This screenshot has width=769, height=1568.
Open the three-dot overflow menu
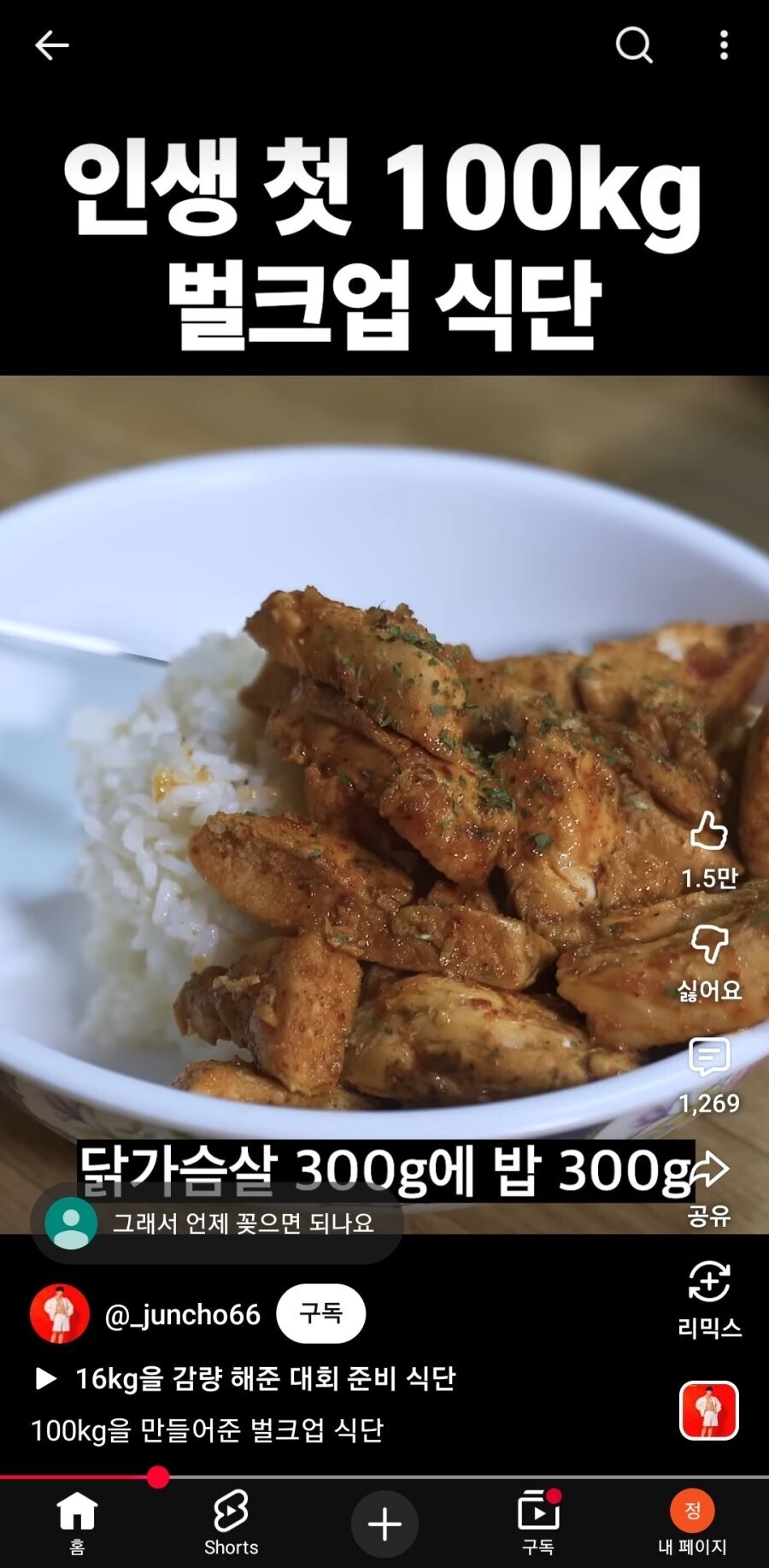point(724,45)
